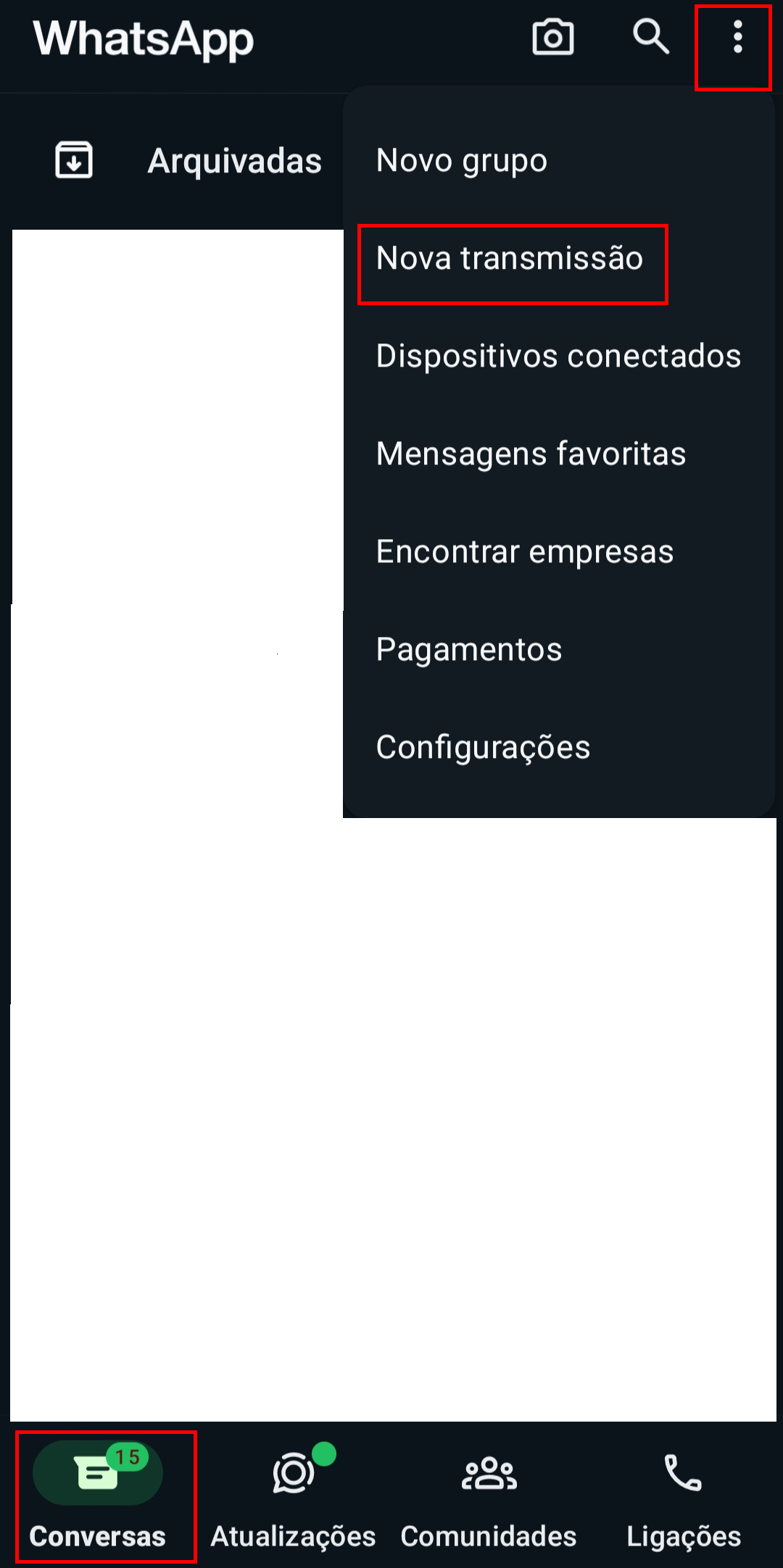This screenshot has height=1568, width=783.
Task: Select Novo grupo
Action: coord(462,160)
